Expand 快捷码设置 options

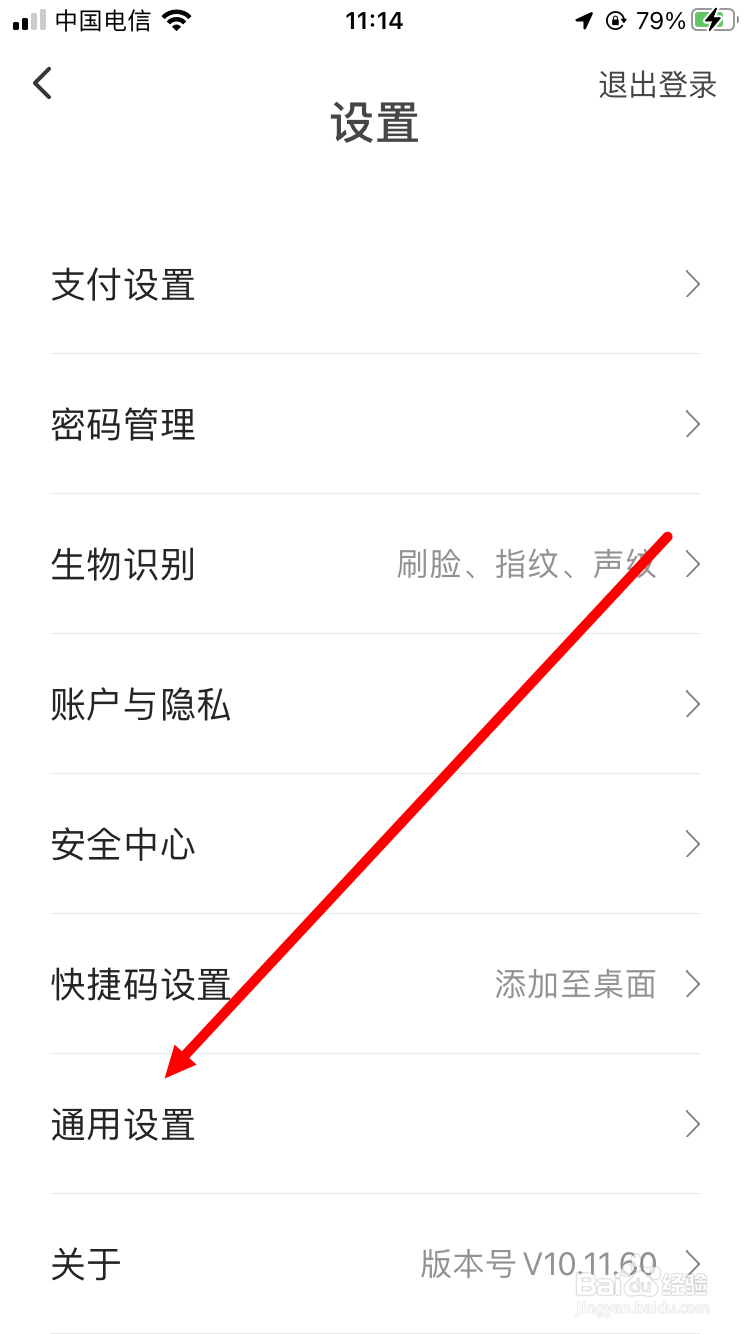tap(140, 984)
